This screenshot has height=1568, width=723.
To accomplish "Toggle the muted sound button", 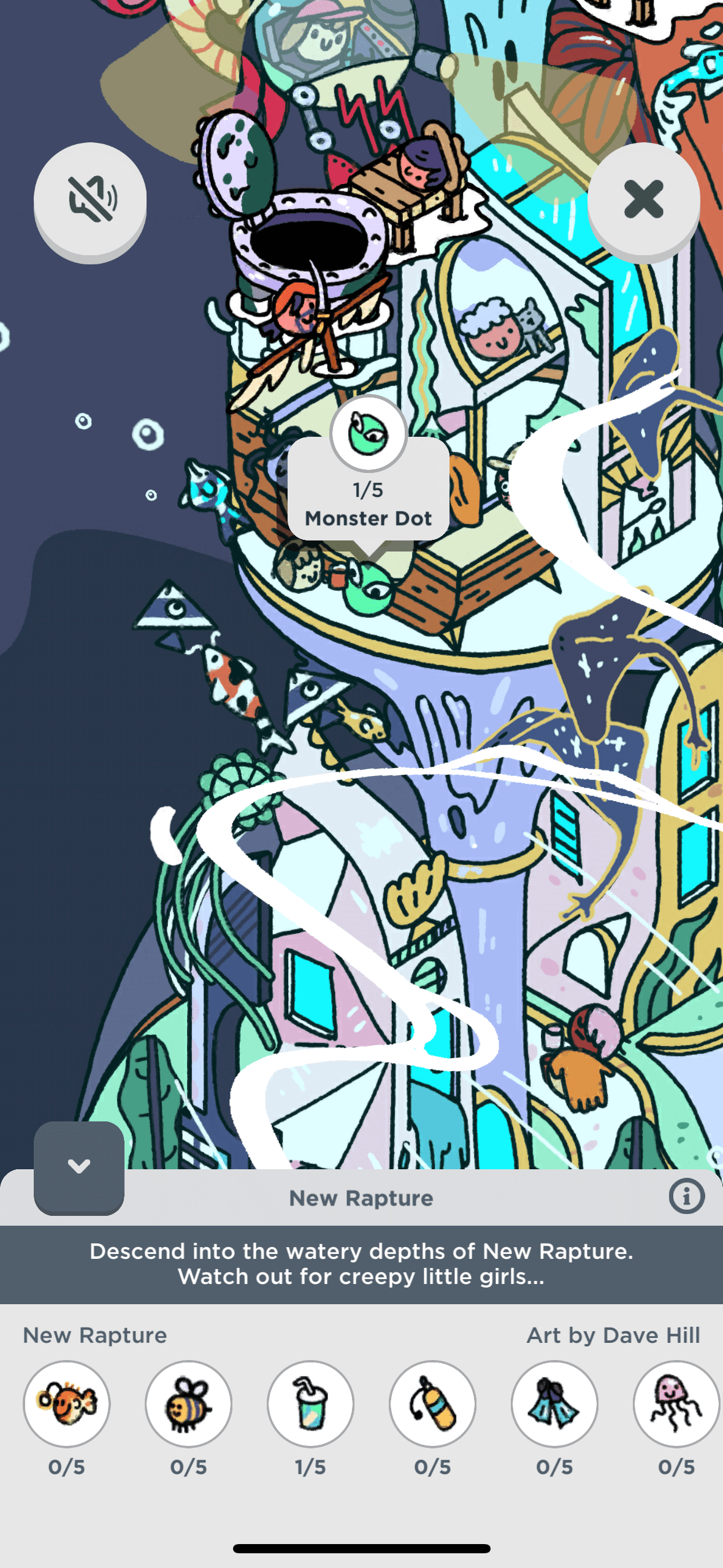I will pos(90,199).
